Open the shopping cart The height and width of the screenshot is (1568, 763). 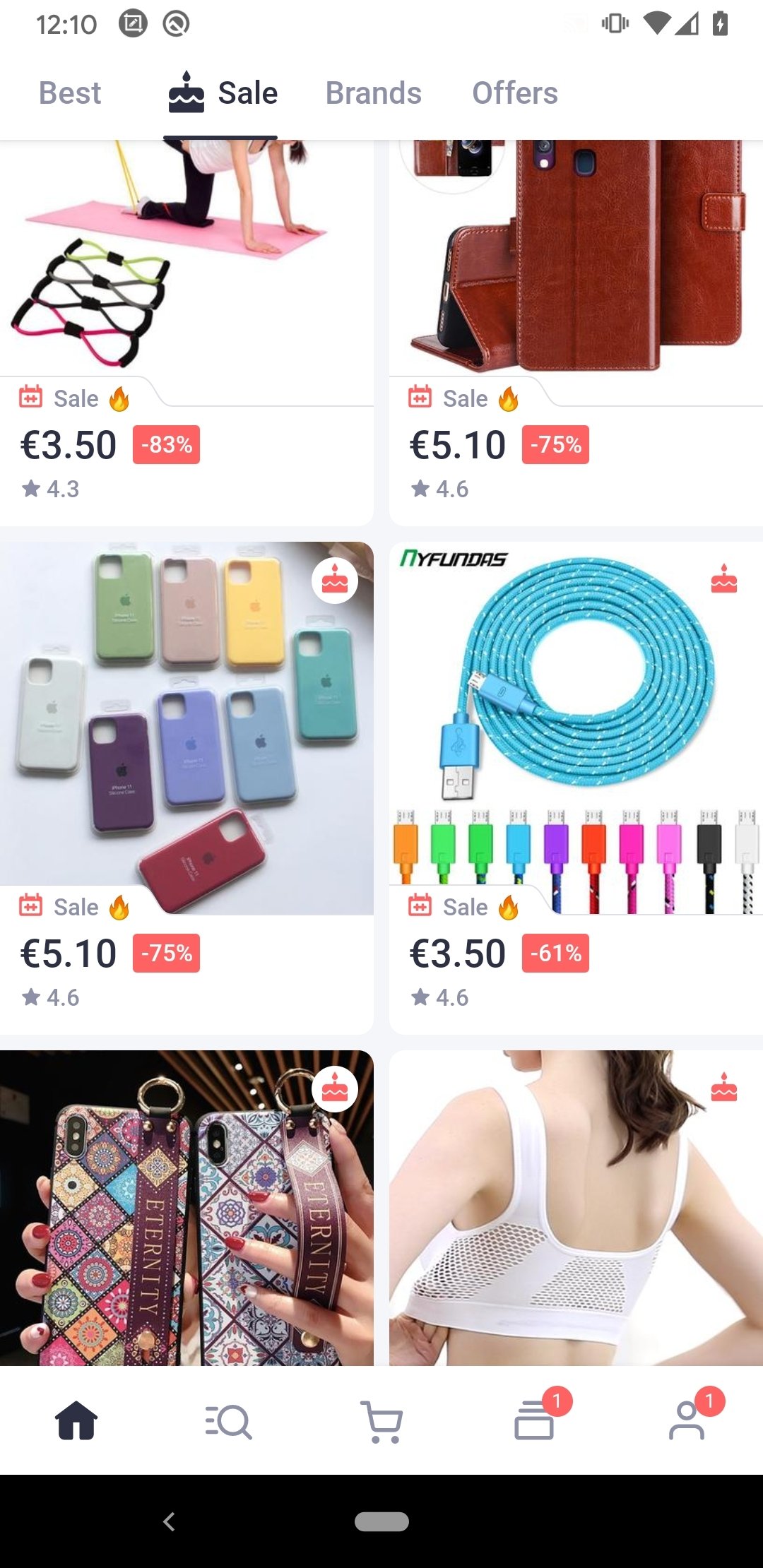coord(381,1420)
